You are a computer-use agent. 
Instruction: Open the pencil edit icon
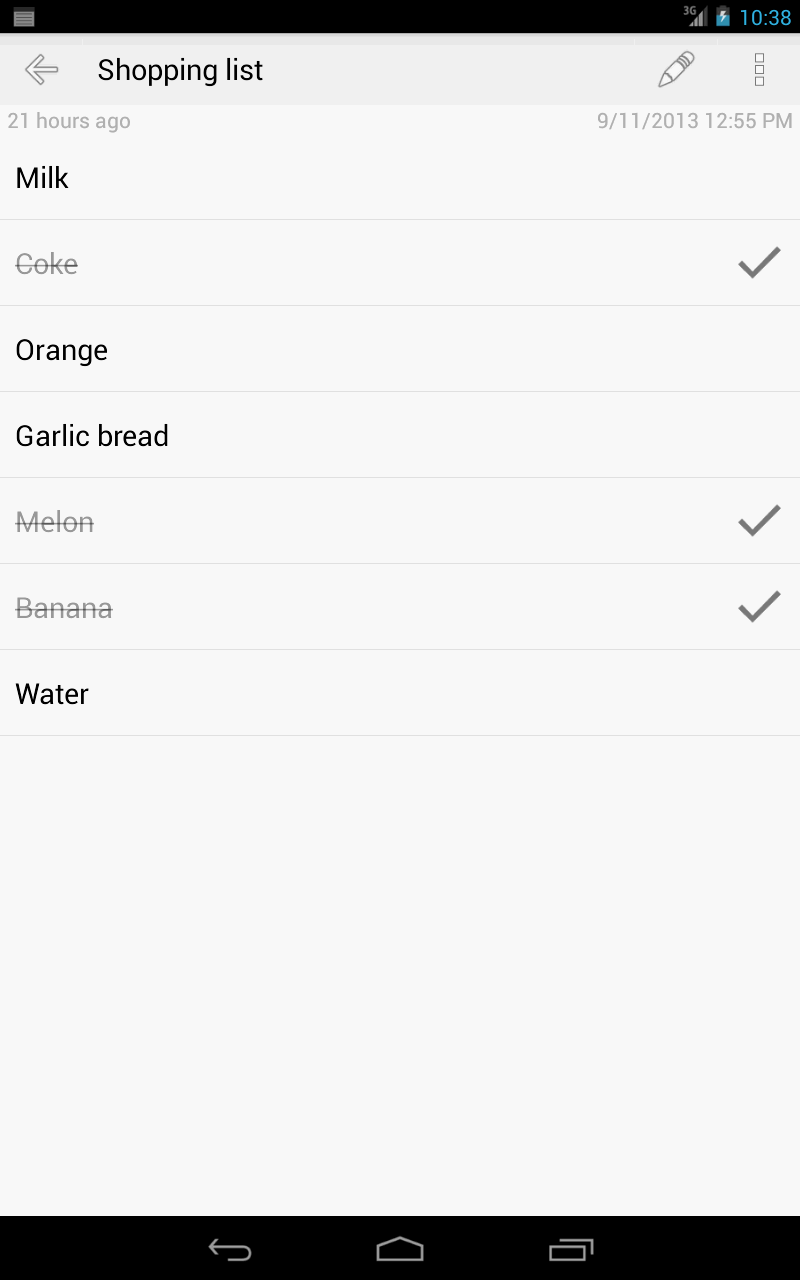point(675,70)
